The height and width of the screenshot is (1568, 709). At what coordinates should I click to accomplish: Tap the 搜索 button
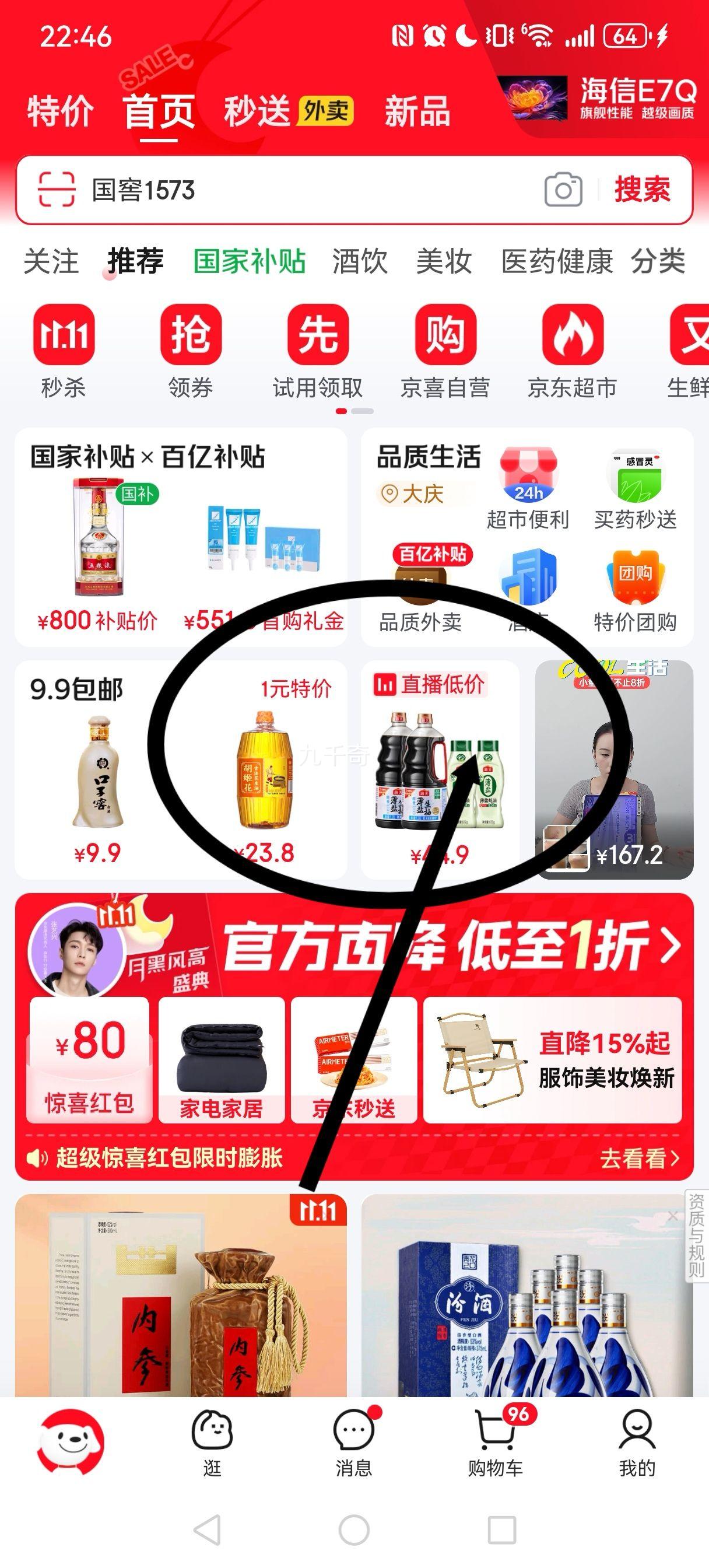tap(642, 190)
